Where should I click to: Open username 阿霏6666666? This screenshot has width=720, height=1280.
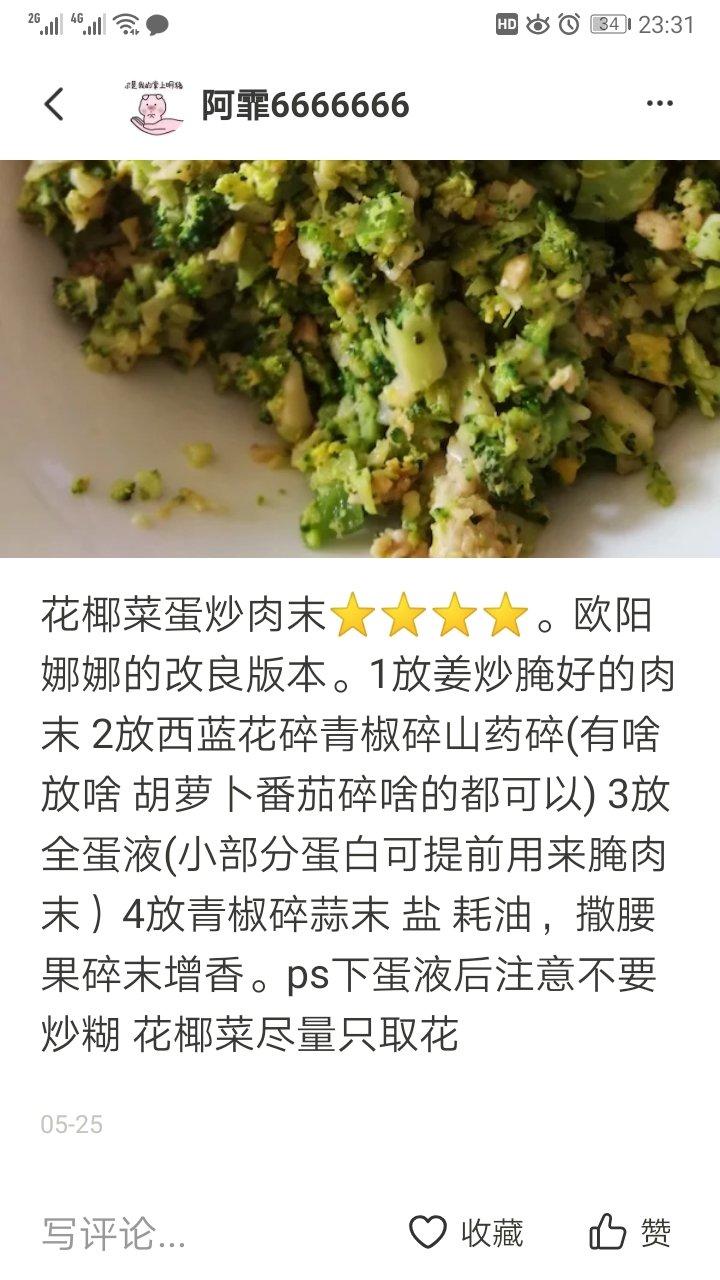coord(305,105)
